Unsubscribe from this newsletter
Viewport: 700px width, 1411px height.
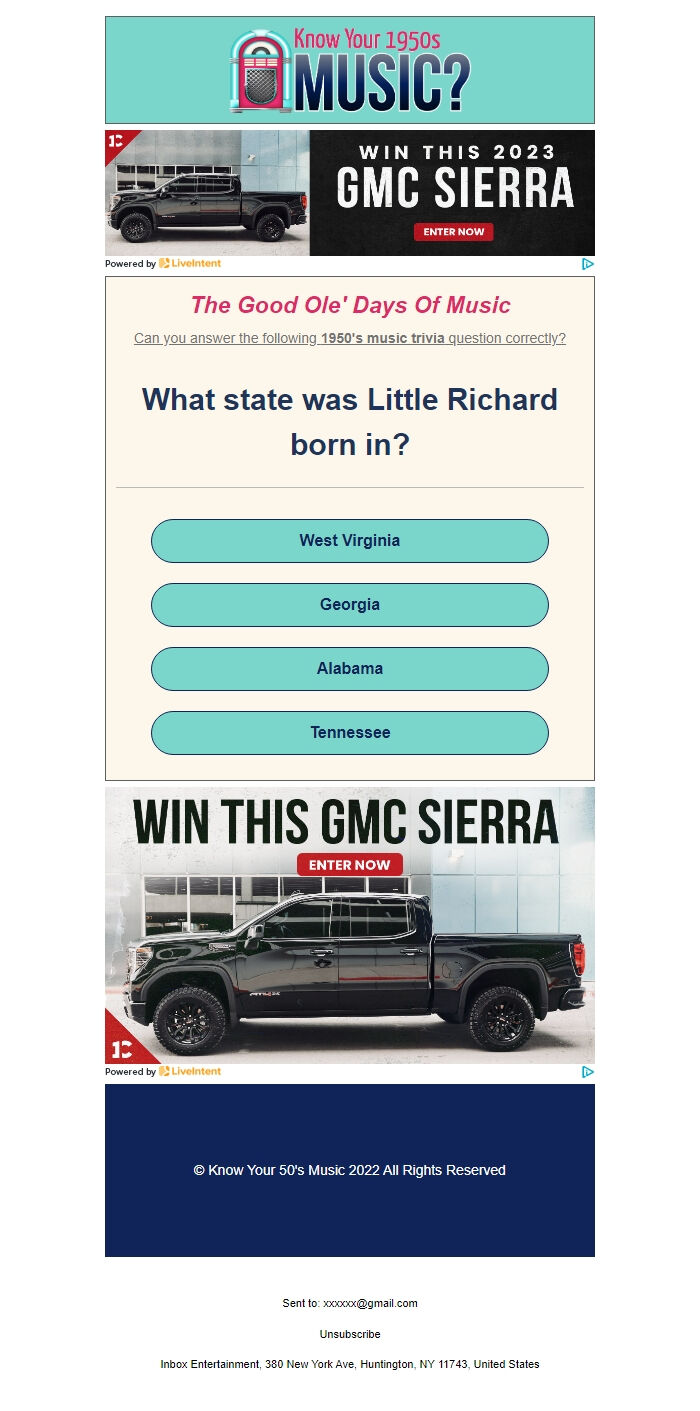(x=349, y=1334)
